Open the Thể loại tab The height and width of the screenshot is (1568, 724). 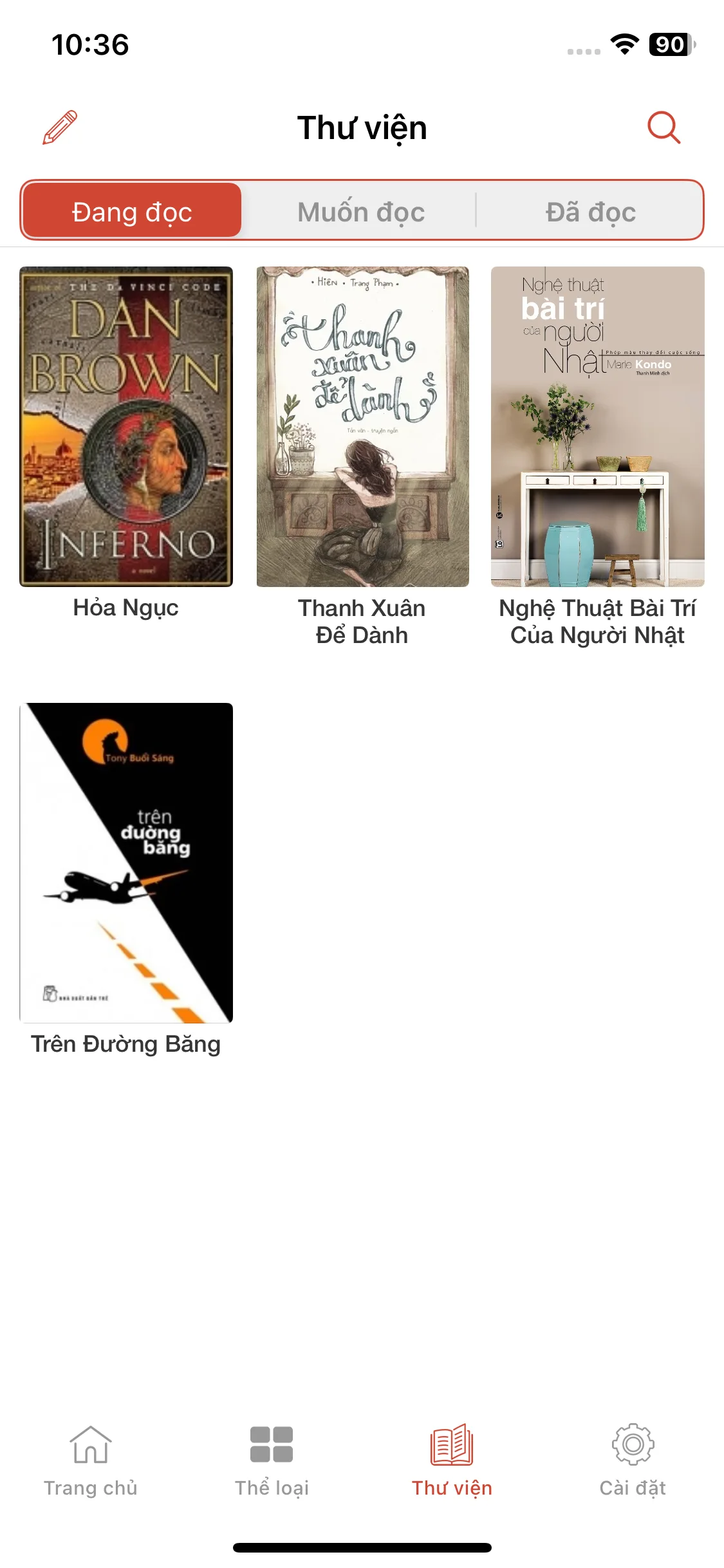tap(272, 1460)
